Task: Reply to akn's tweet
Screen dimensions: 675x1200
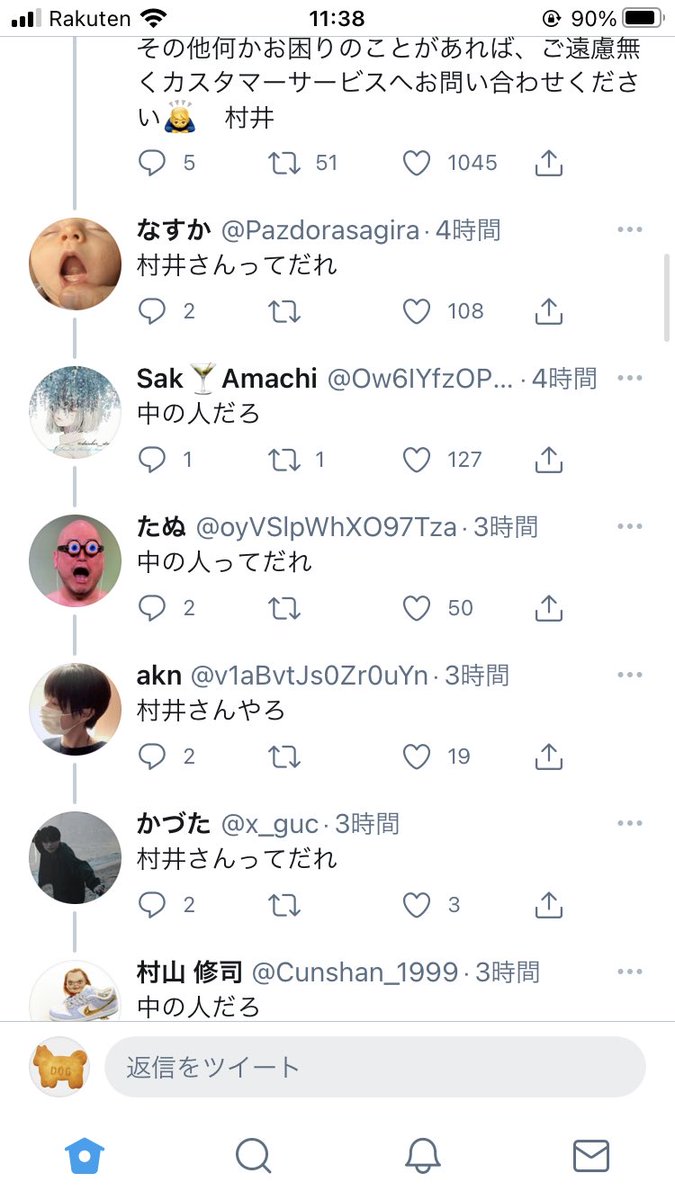Action: [152, 757]
